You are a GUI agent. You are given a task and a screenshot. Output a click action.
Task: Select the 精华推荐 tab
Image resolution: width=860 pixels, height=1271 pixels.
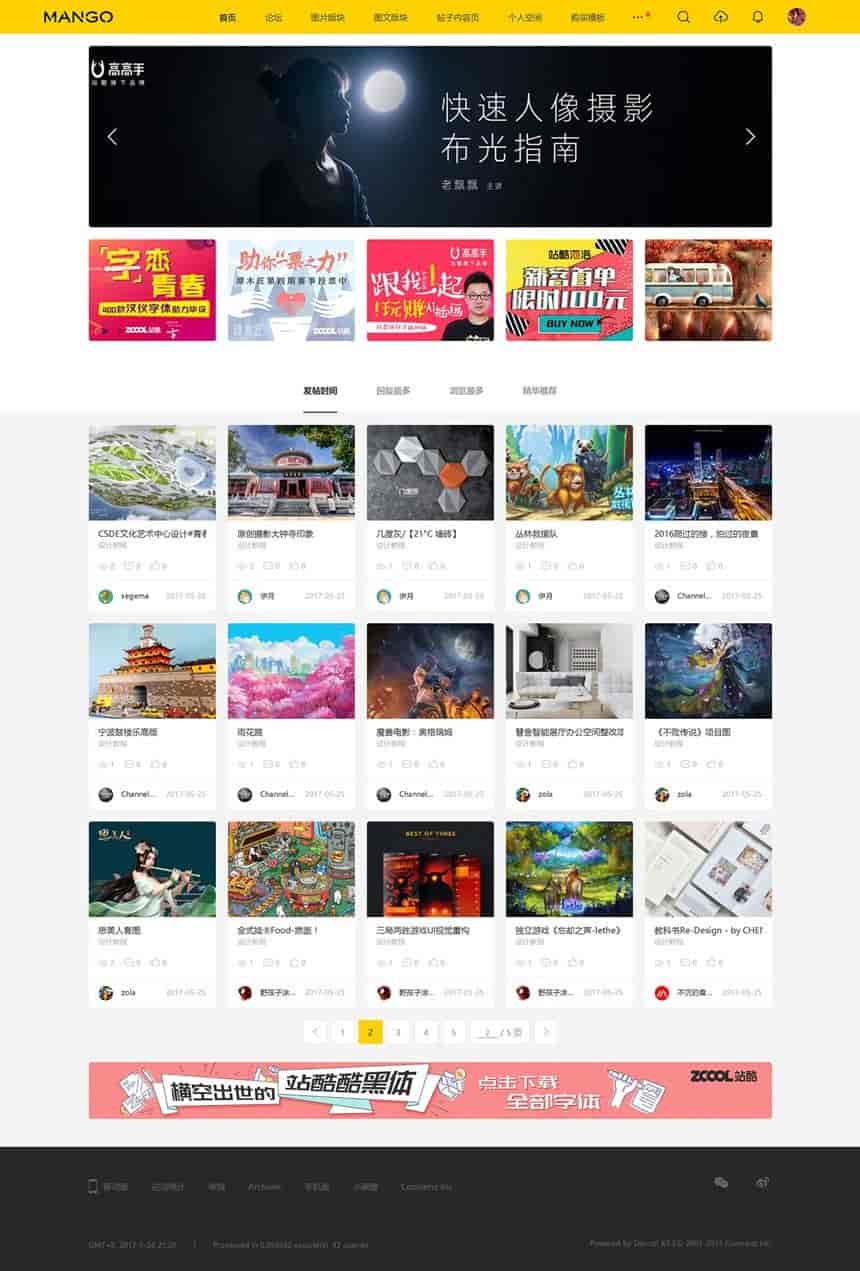(x=540, y=390)
